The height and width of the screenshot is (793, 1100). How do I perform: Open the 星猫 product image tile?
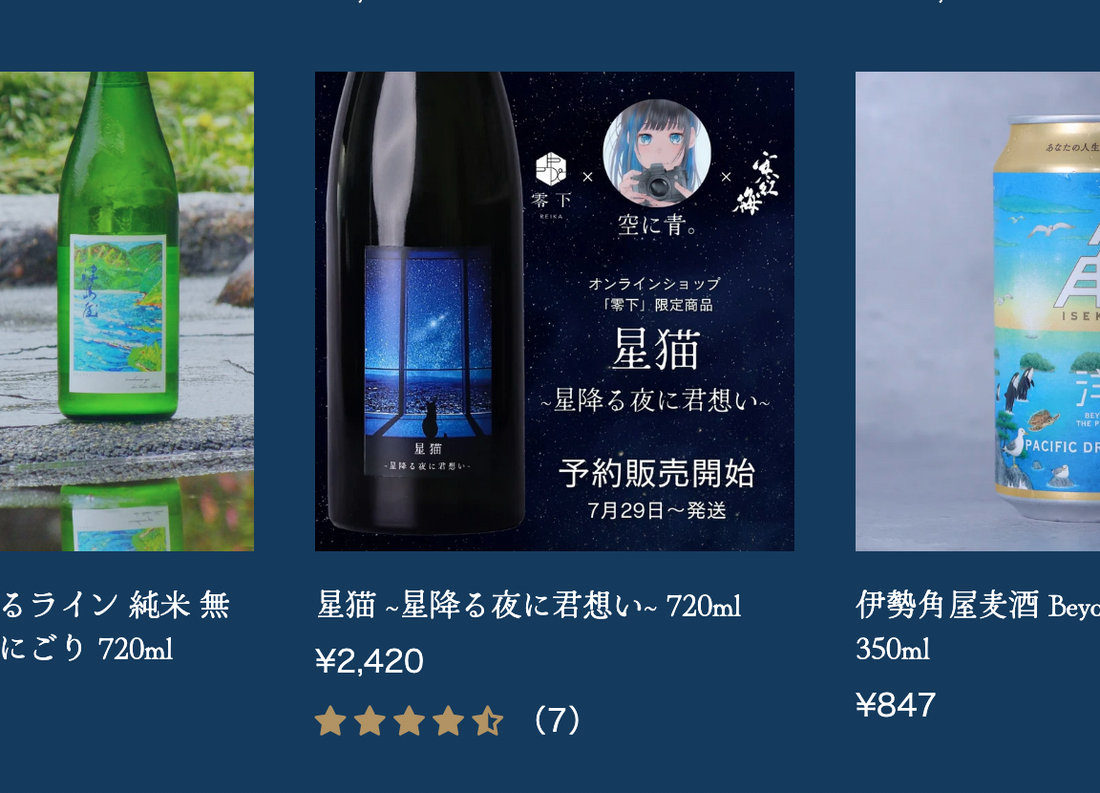click(x=554, y=311)
